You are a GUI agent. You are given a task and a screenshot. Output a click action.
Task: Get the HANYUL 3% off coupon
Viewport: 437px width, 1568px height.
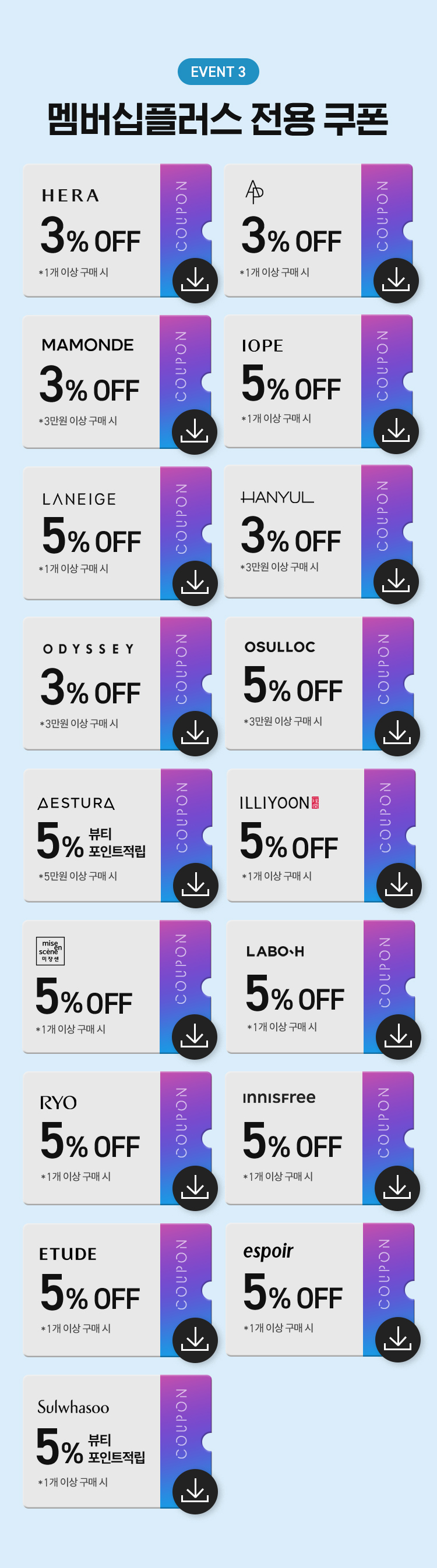pos(396,581)
